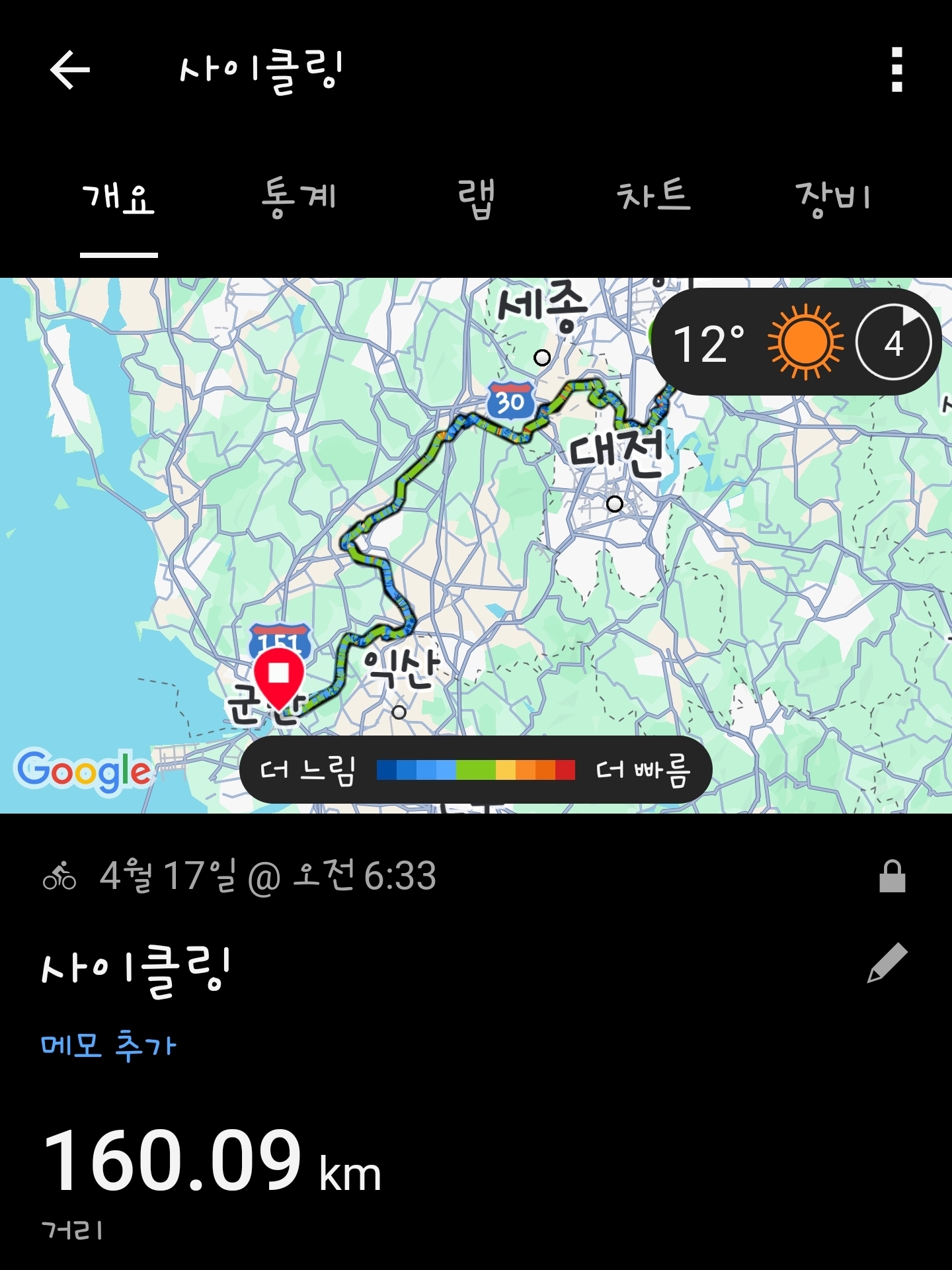Screen dimensions: 952x1270
Task: Edit the activity name with pencil icon
Action: pyautogui.click(x=887, y=963)
